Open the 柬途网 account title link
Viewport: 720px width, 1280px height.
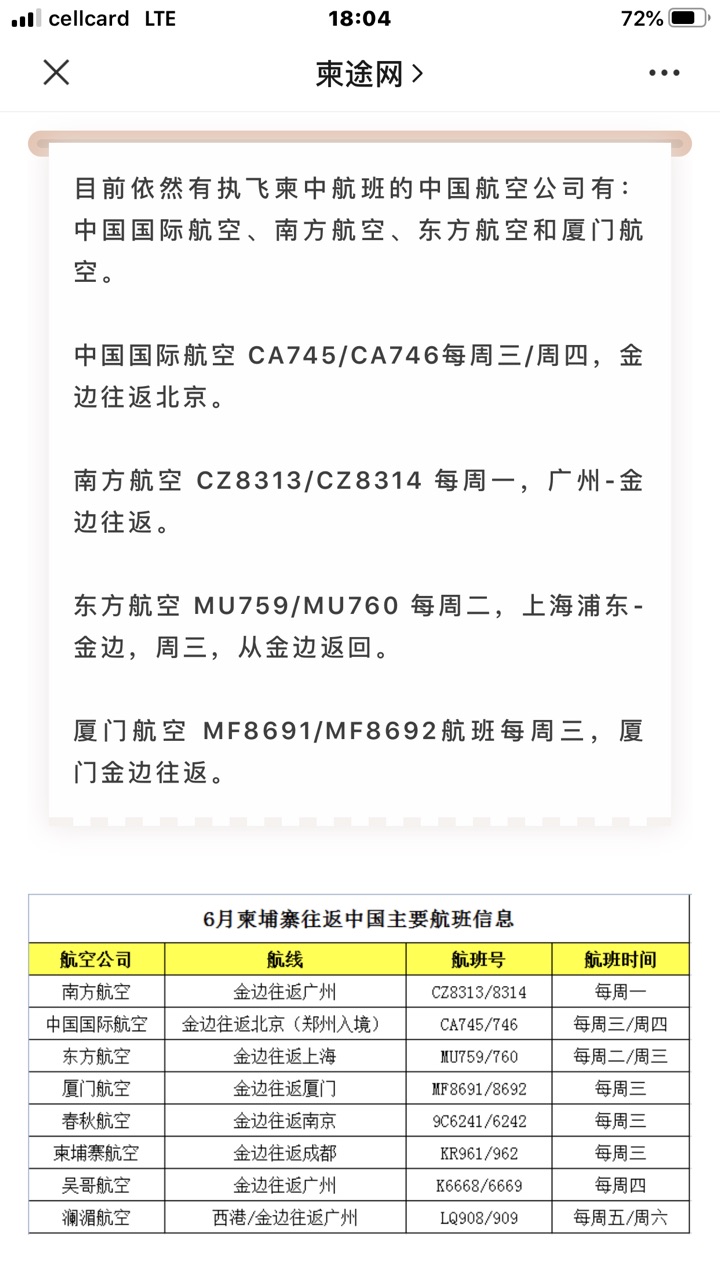click(369, 73)
